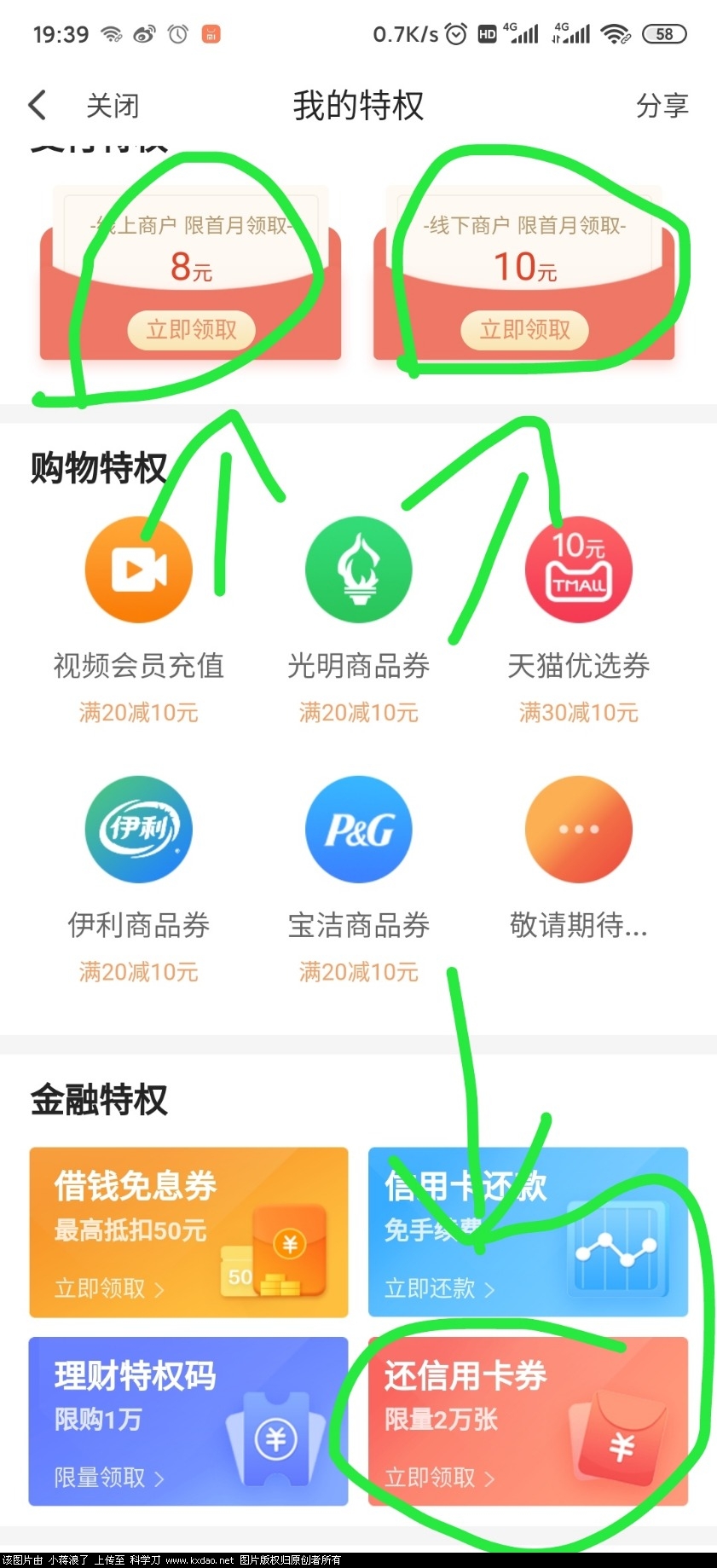Tap 关闭 to close the page
Viewport: 717px width, 1568px height.
pos(113,107)
